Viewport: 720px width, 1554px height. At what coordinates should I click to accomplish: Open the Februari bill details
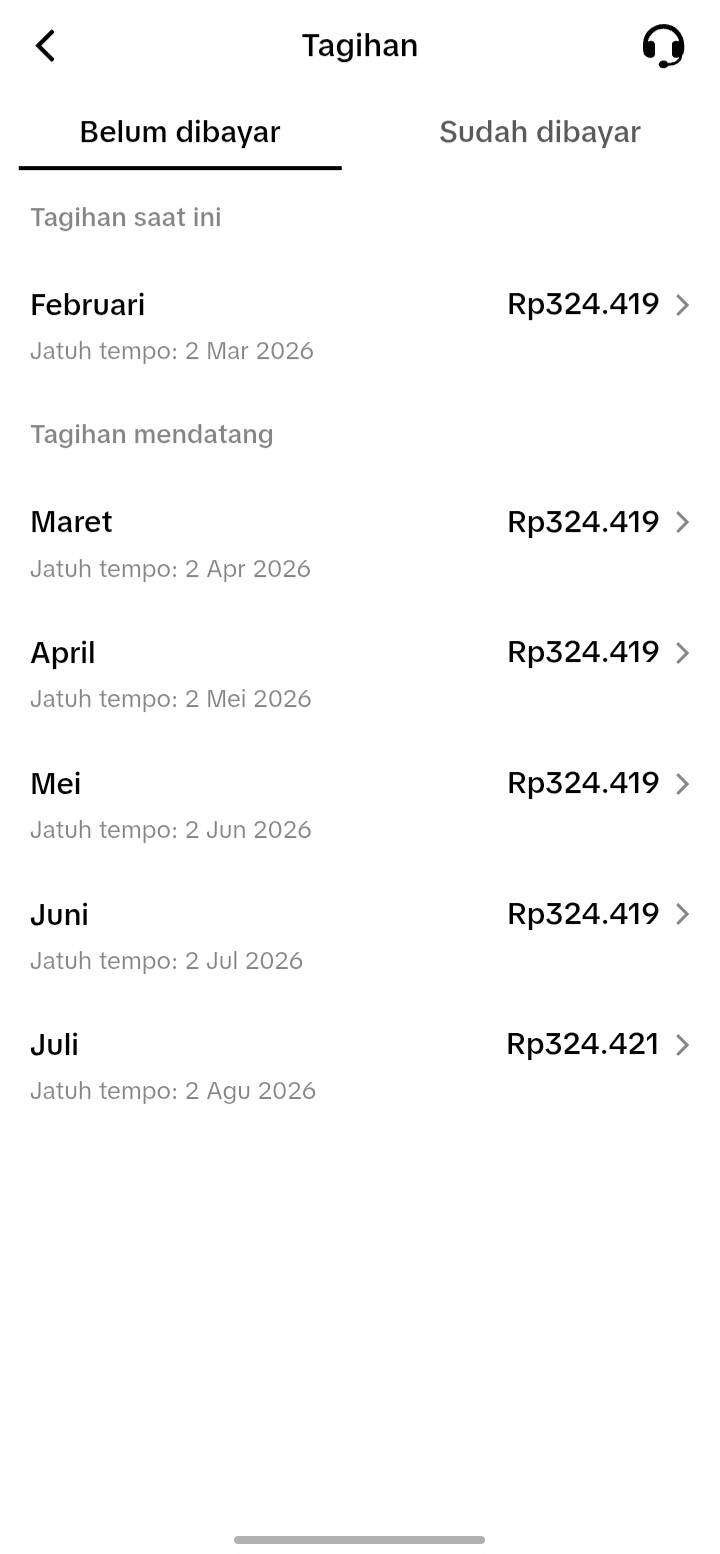pos(360,326)
